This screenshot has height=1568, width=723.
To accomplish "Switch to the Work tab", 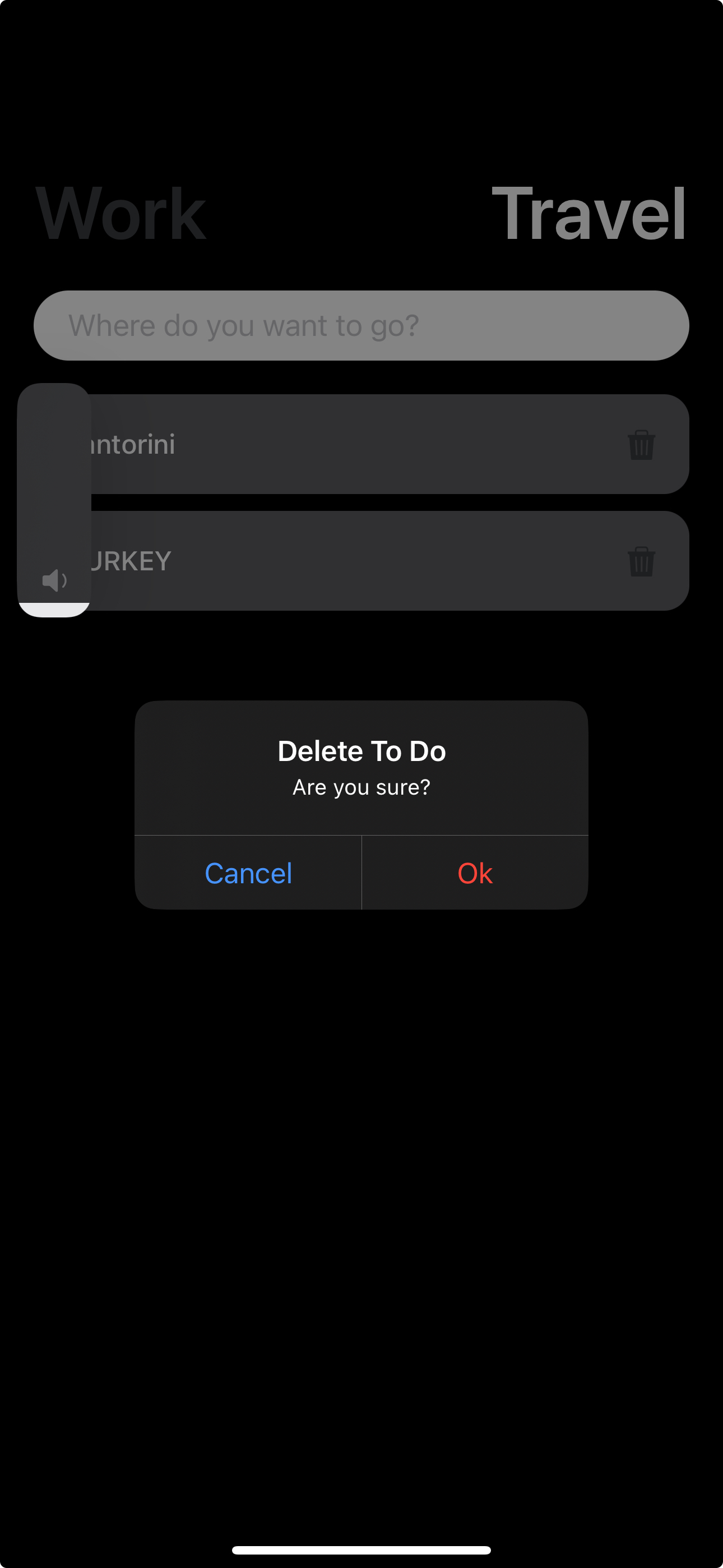I will tap(121, 214).
